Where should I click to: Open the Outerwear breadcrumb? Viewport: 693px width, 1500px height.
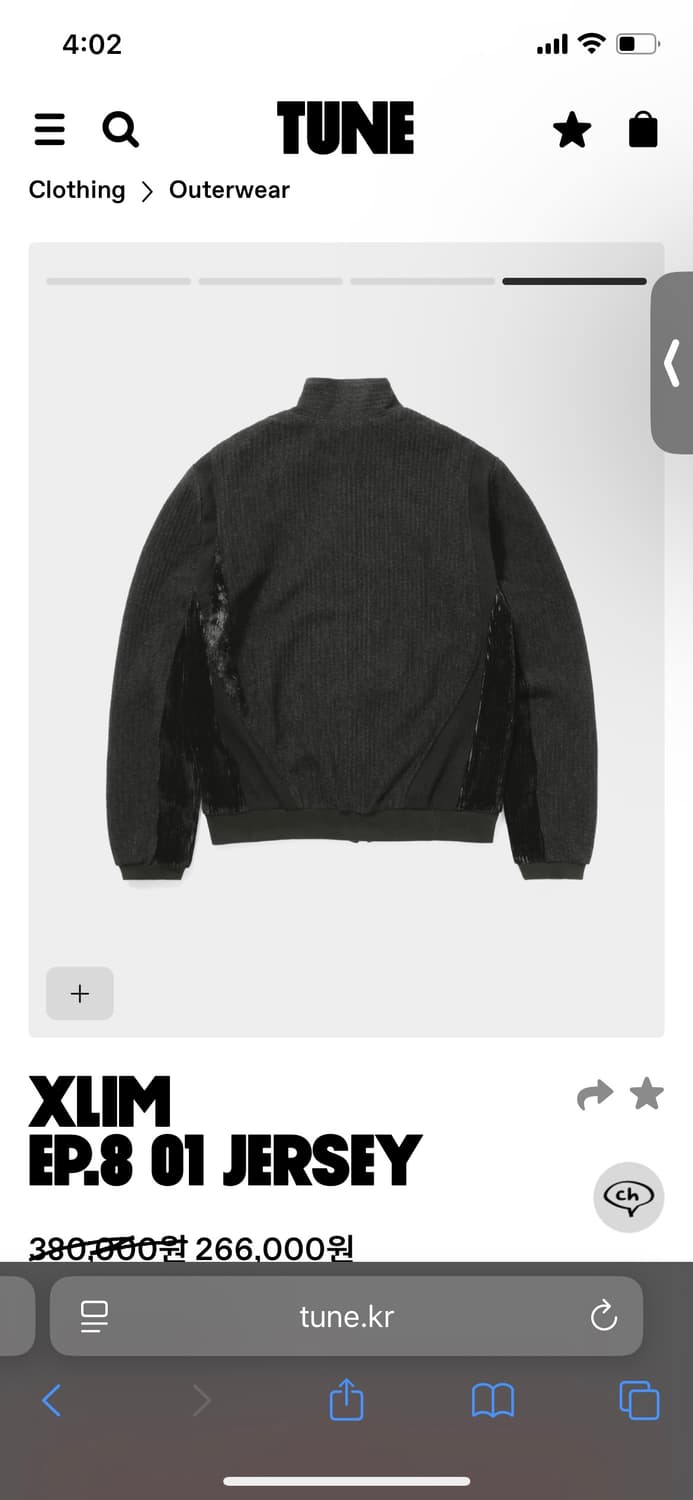[229, 190]
